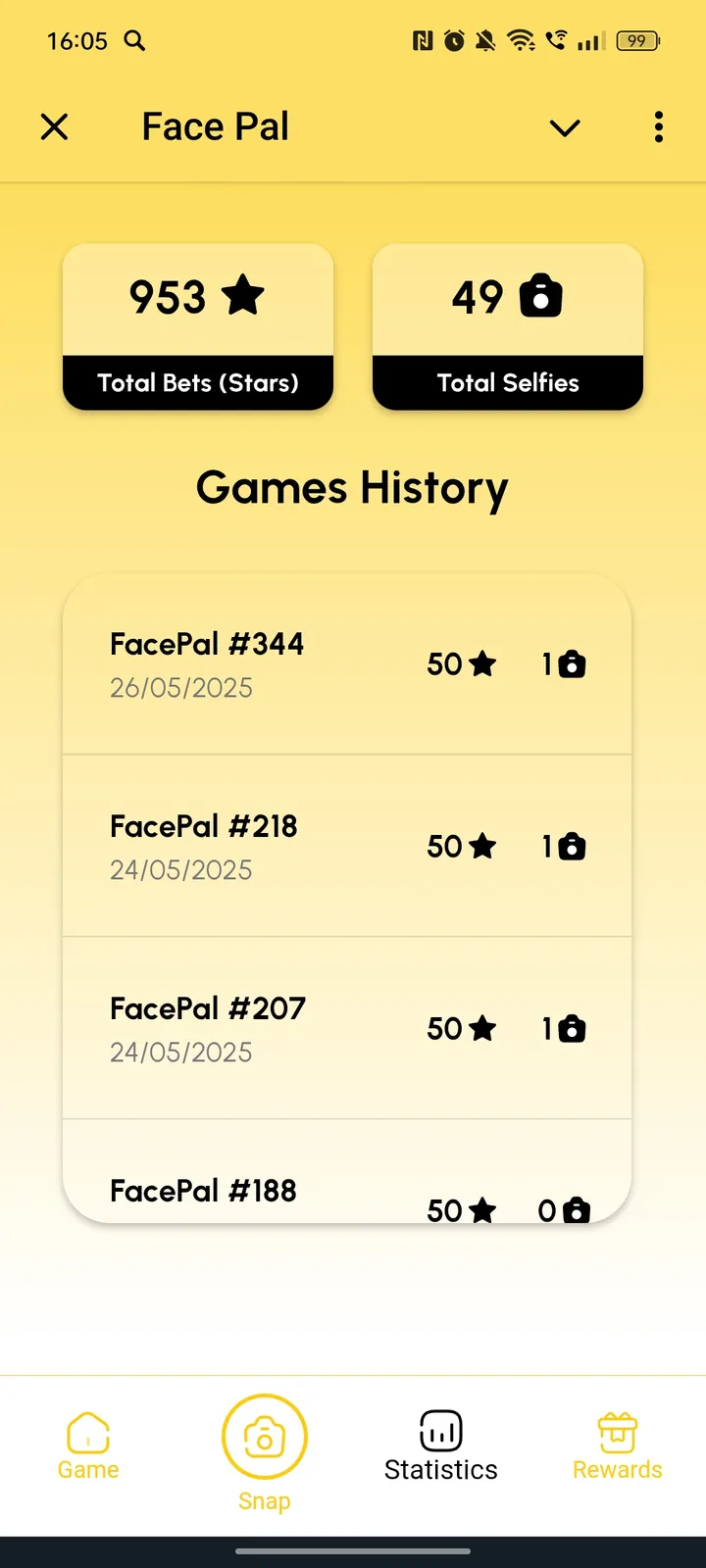Close the Face Pal screen with the X
Screen dimensions: 706x1568
(55, 126)
